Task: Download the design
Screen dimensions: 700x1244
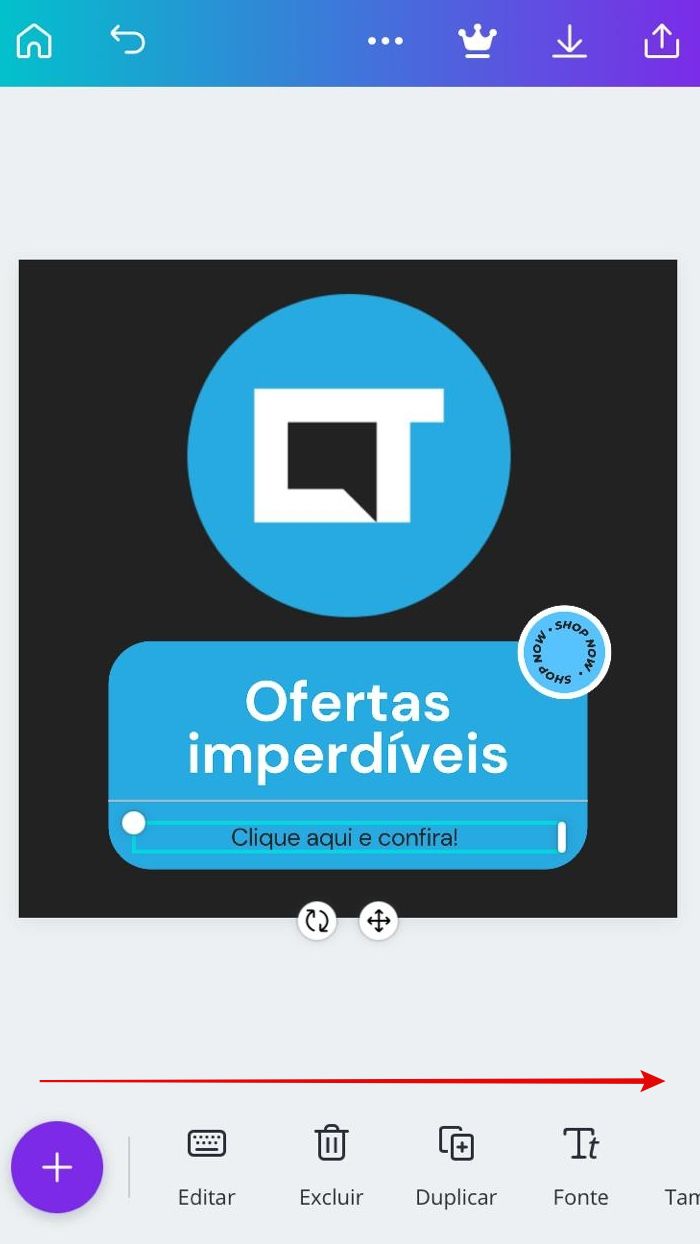Action: pos(569,41)
